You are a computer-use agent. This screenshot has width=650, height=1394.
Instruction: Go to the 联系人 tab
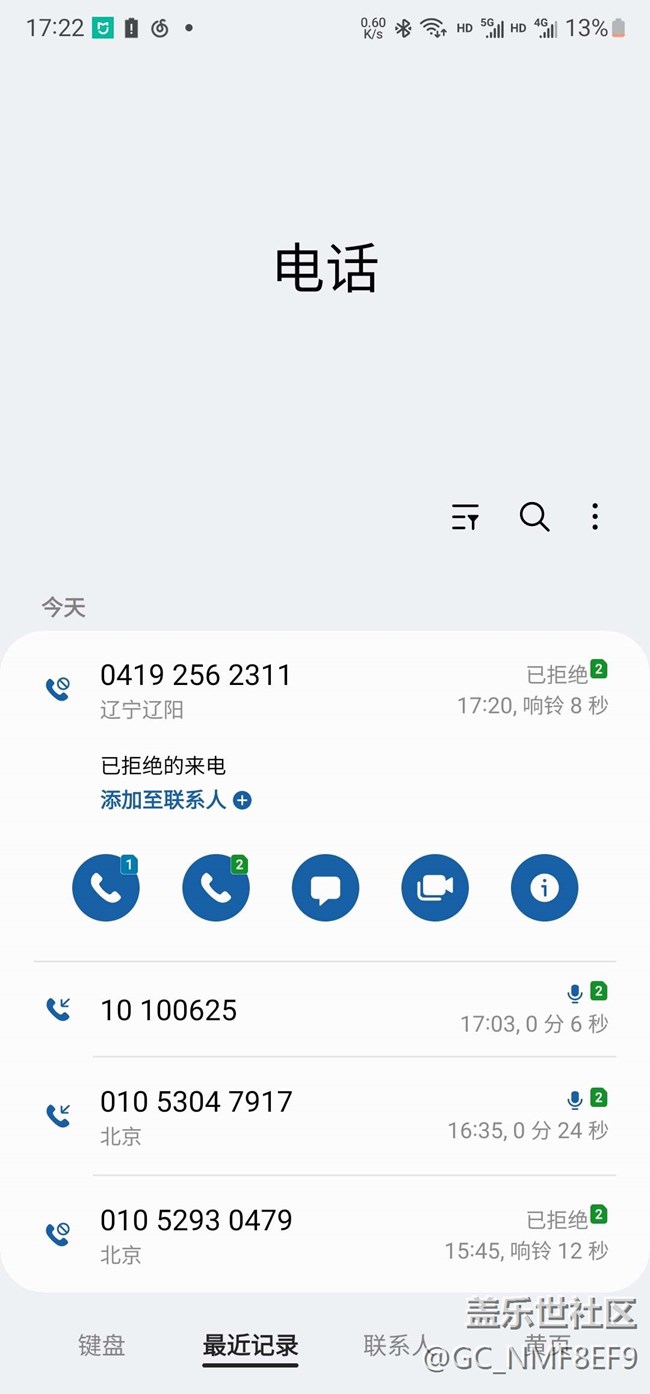coord(395,1346)
